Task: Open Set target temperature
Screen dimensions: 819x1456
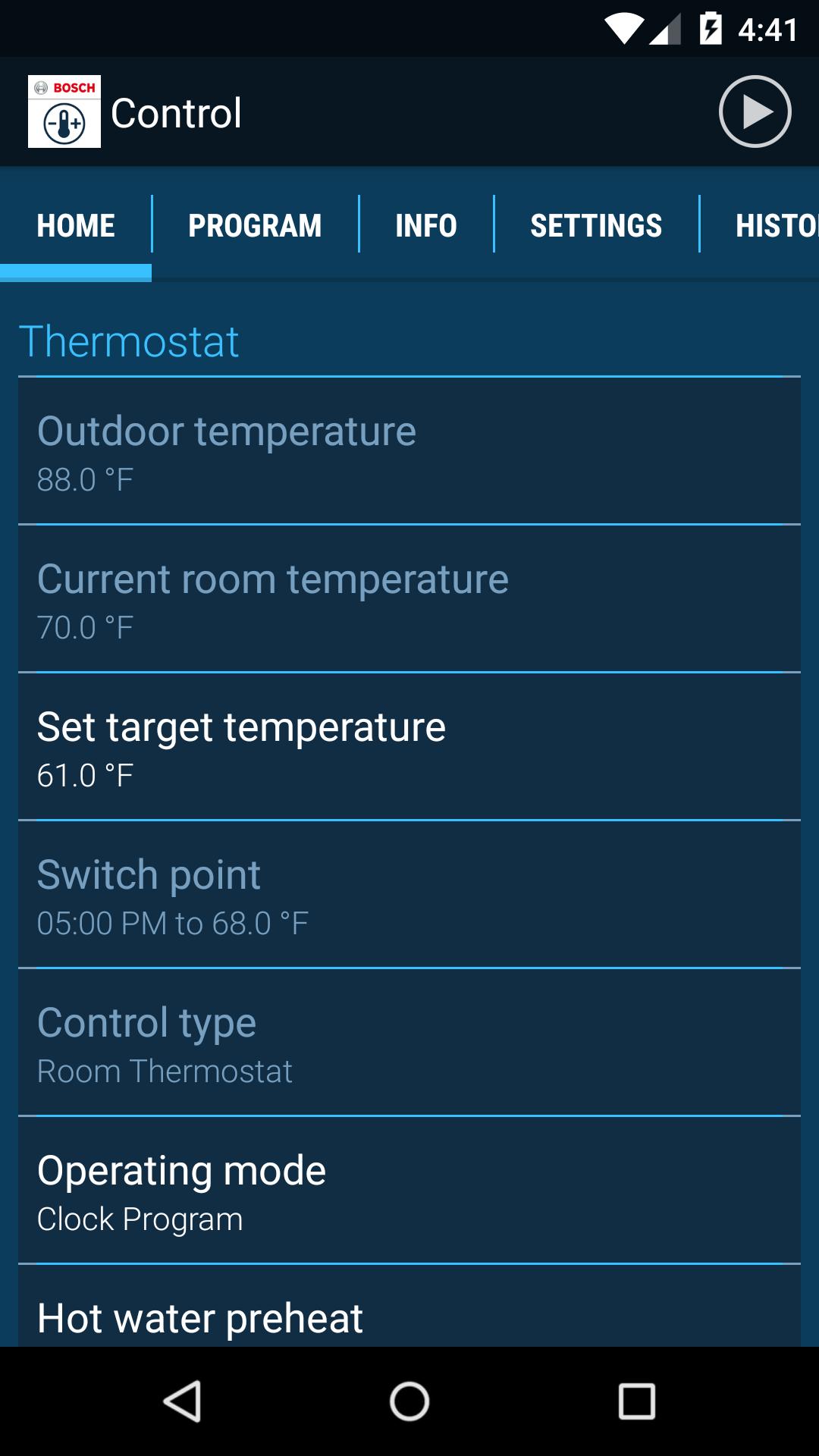Action: 409,746
